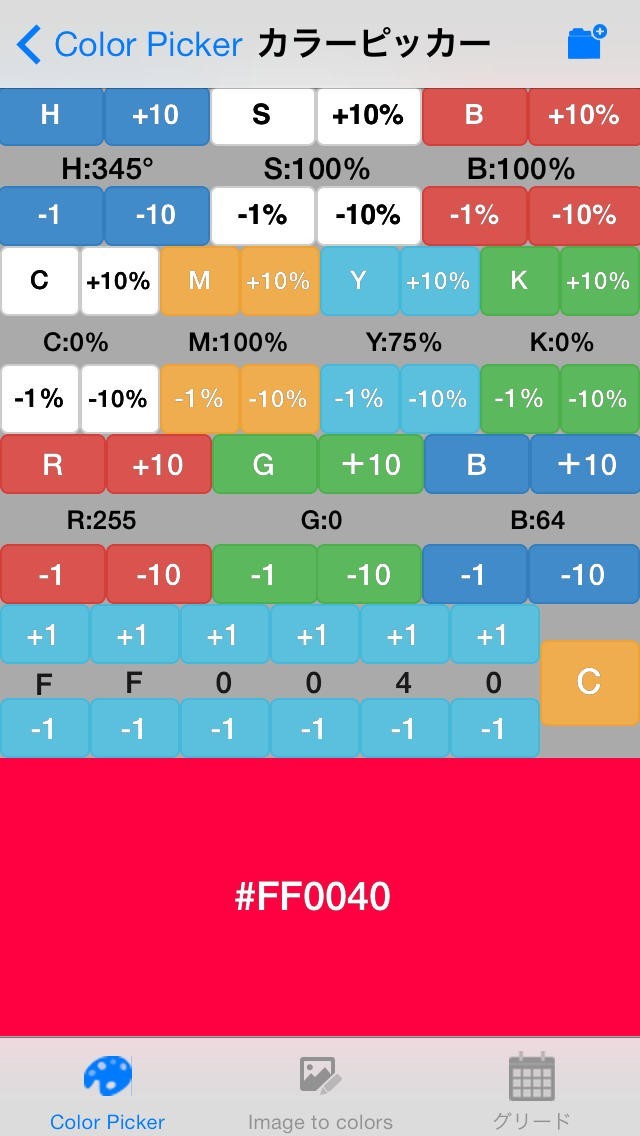The width and height of the screenshot is (640, 1136).
Task: Go back to Color Picker screen
Action: pyautogui.click(x=128, y=44)
